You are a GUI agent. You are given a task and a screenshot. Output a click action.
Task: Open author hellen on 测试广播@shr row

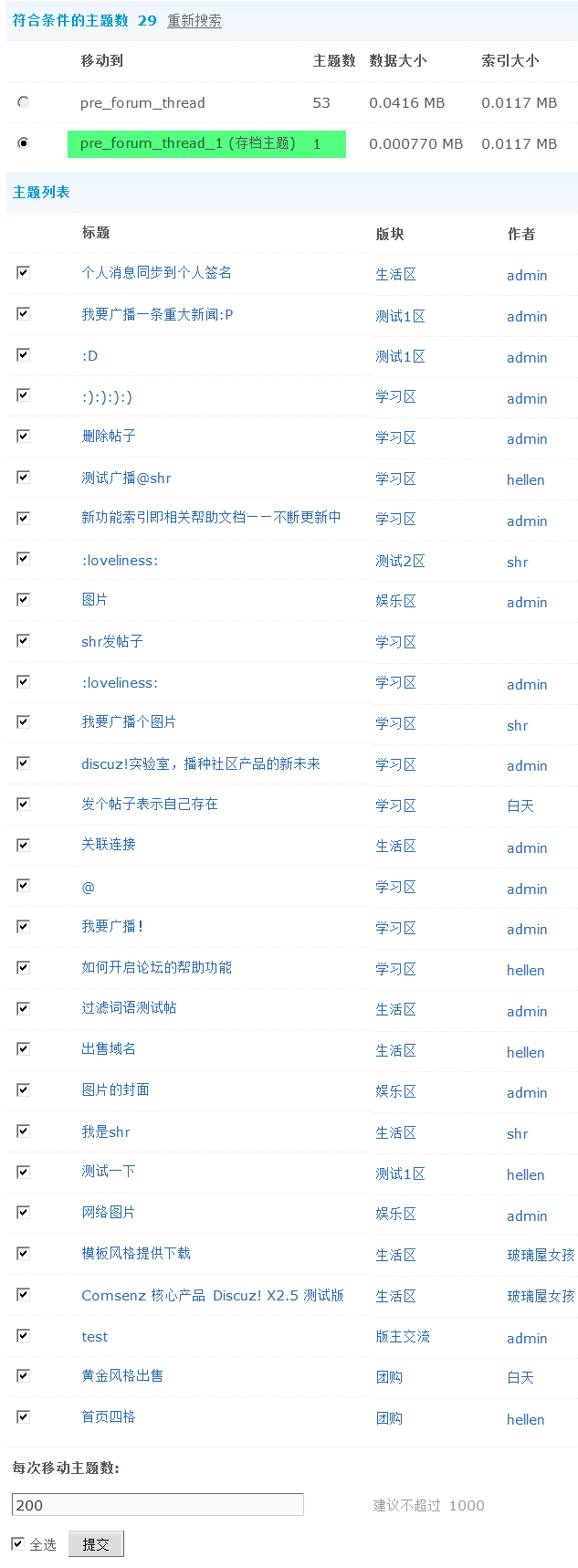525,479
